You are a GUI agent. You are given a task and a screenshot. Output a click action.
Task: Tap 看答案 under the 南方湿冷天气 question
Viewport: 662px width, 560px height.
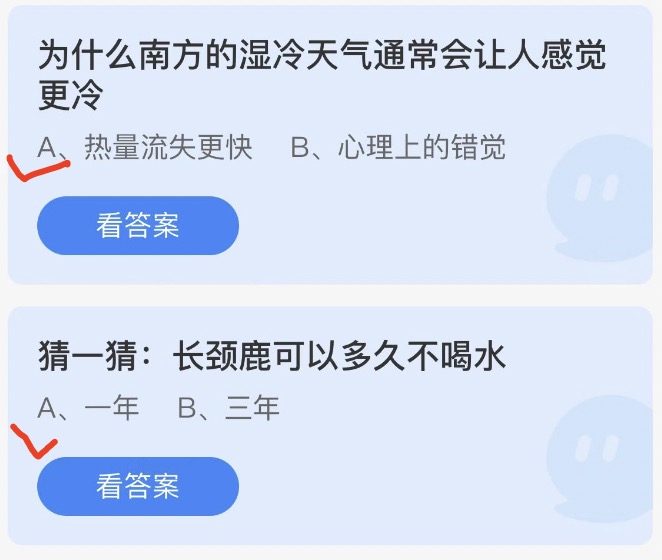click(x=138, y=226)
